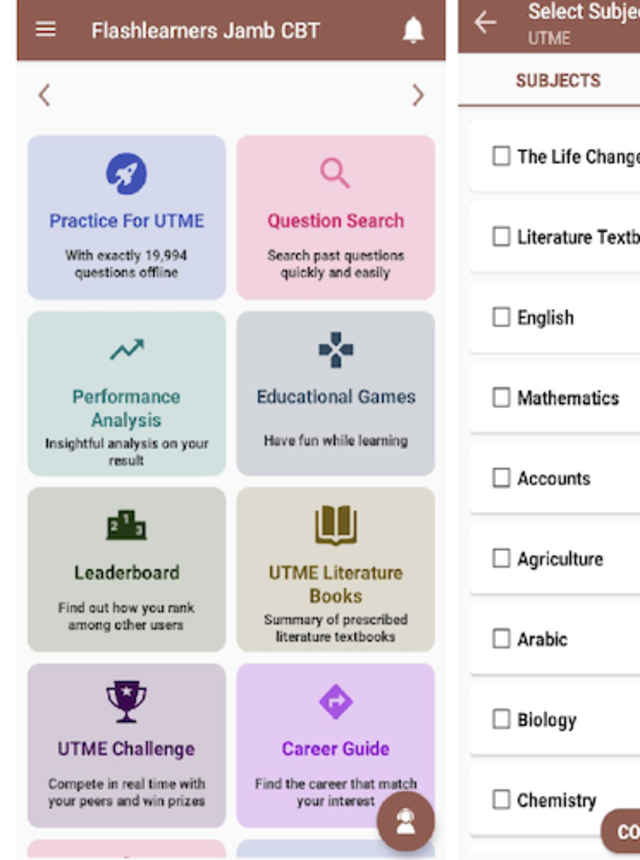Screen dimensions: 640x860
Task: Open the hamburger drawer menu
Action: (x=46, y=30)
